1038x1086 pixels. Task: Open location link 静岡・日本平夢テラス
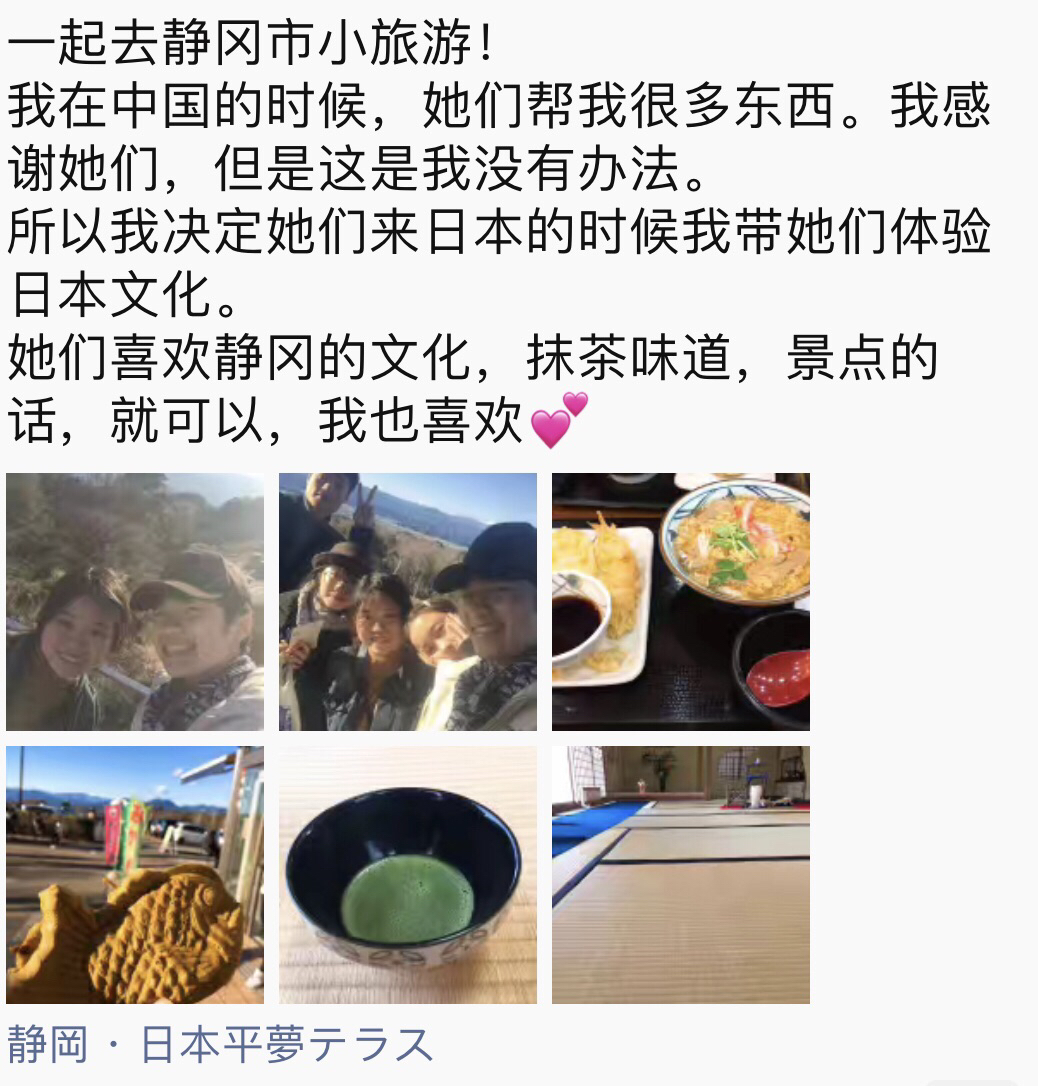pos(221,1044)
